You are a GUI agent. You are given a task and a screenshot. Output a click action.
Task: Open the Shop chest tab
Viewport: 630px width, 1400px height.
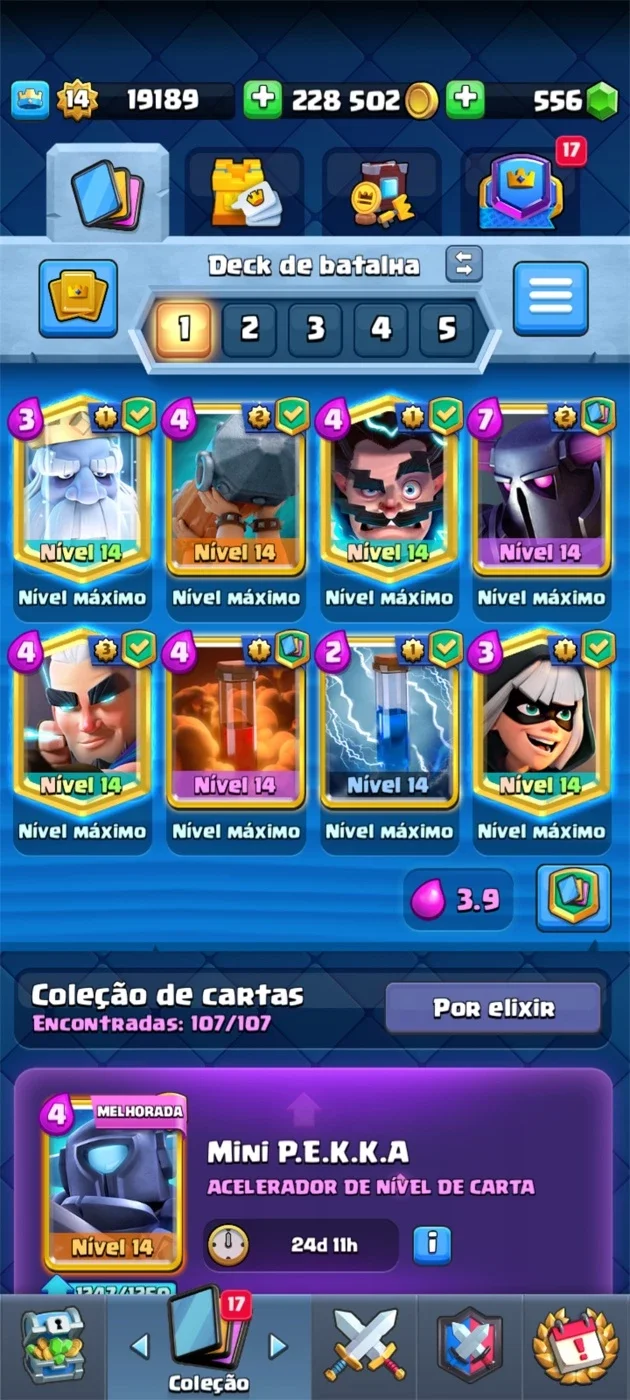pyautogui.click(x=53, y=1345)
